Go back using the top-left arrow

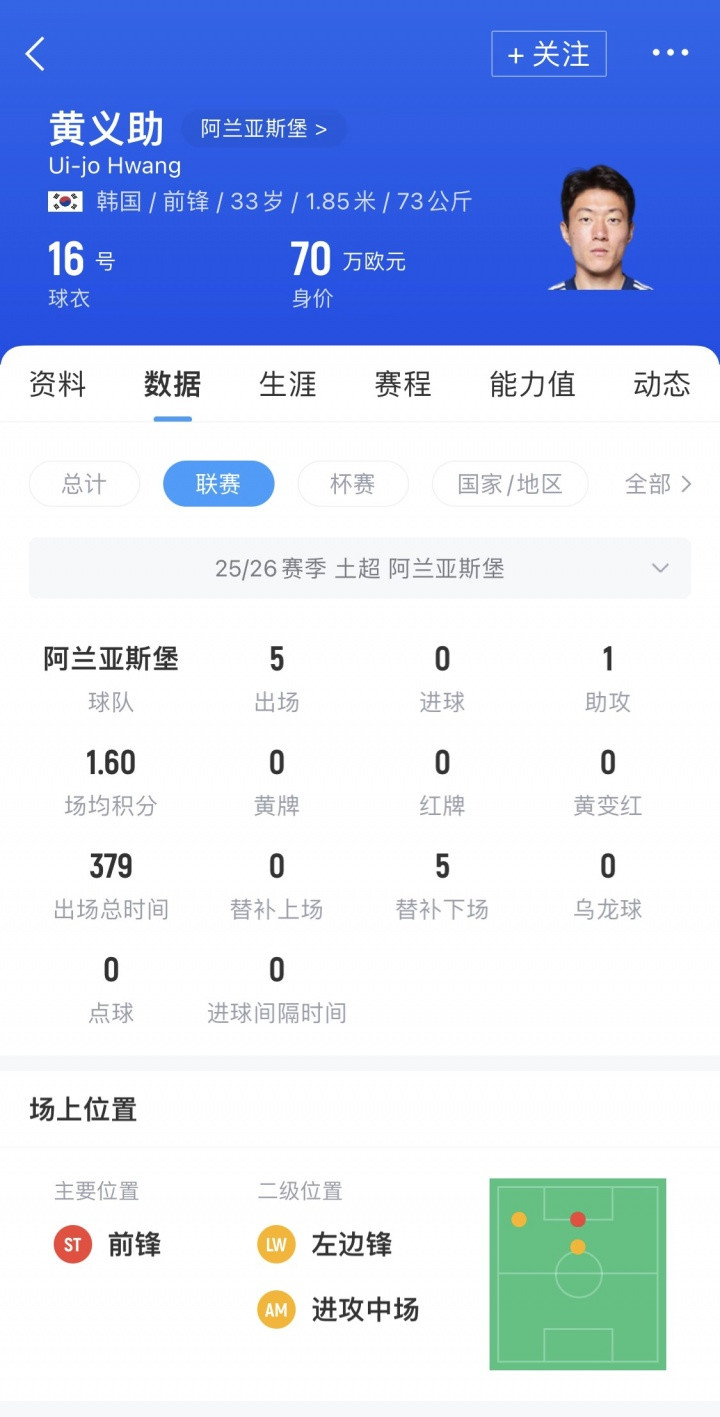tap(36, 54)
